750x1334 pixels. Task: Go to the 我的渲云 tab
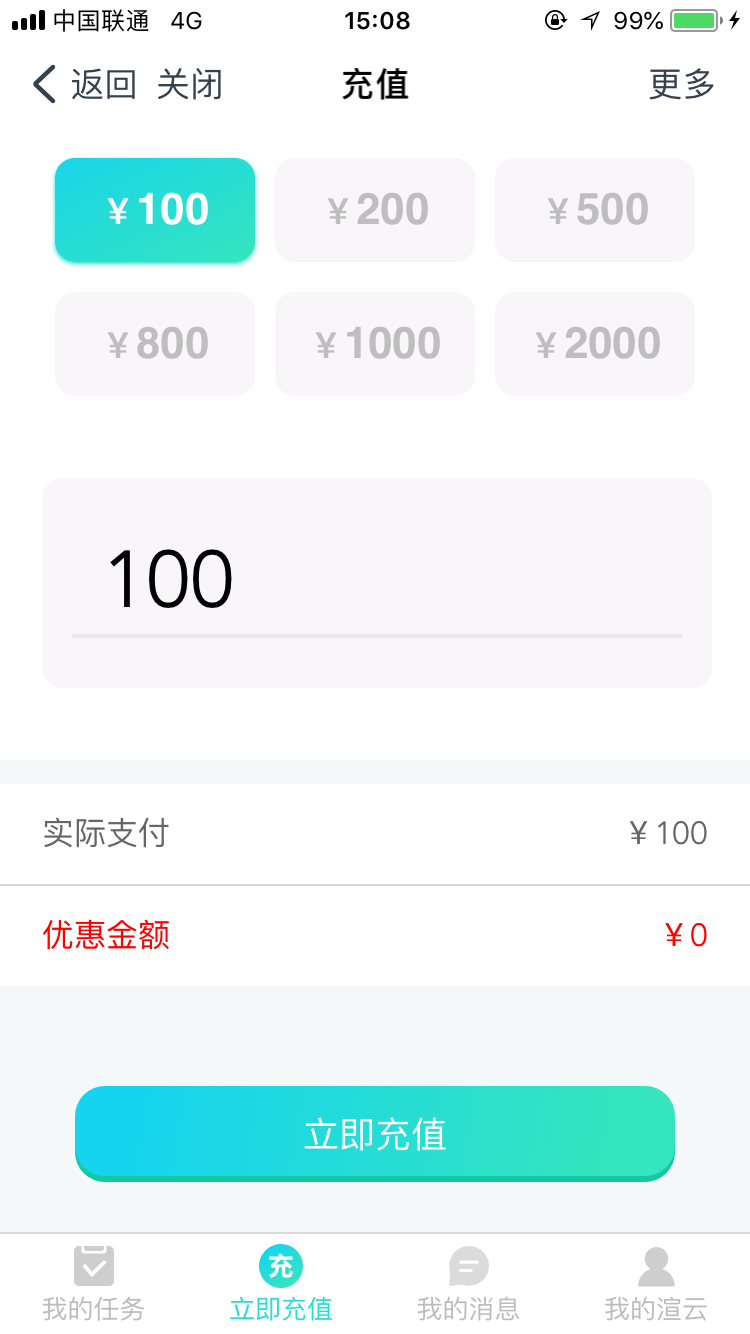(x=656, y=1284)
